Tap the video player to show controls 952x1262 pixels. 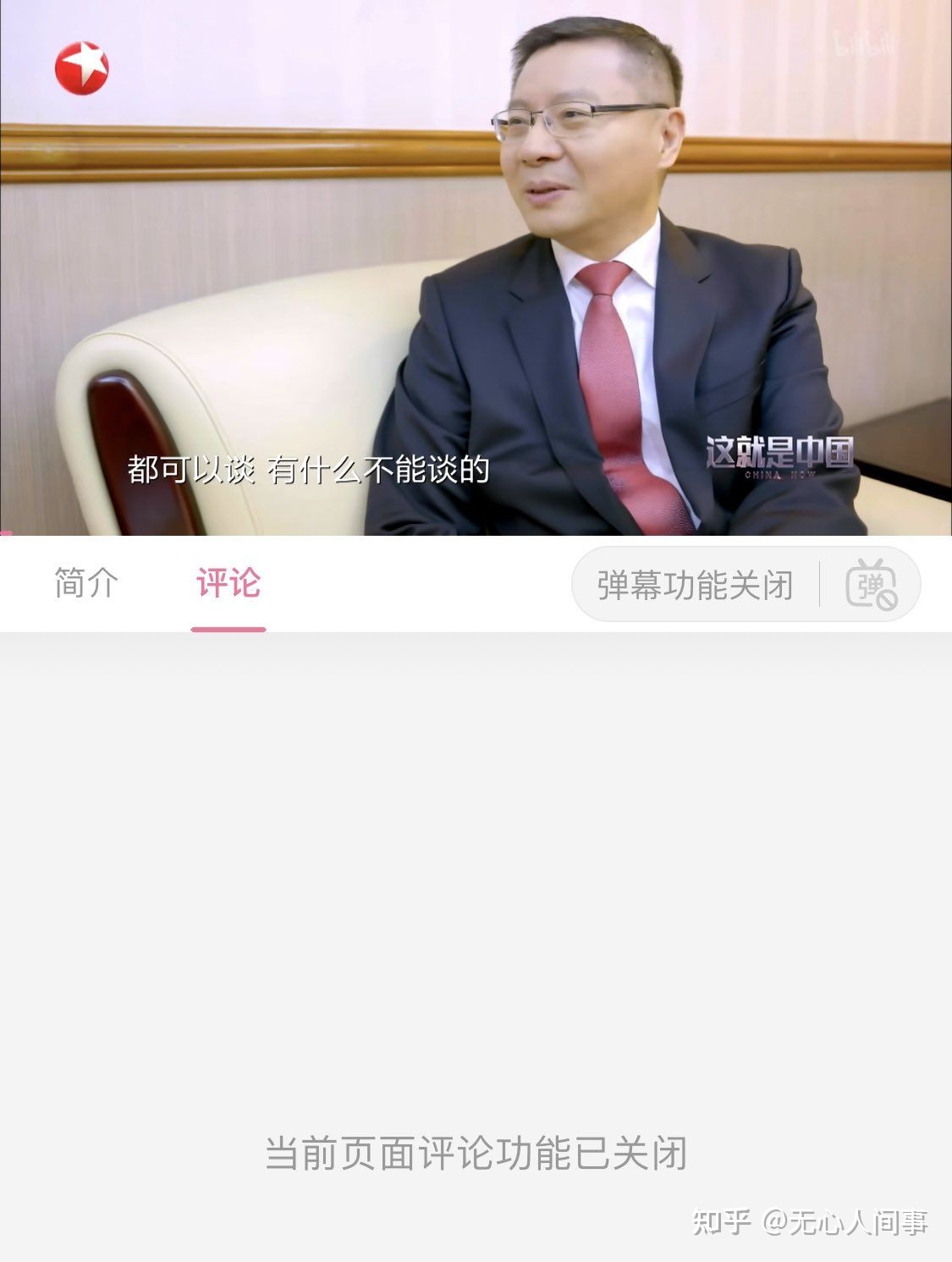pos(476,271)
